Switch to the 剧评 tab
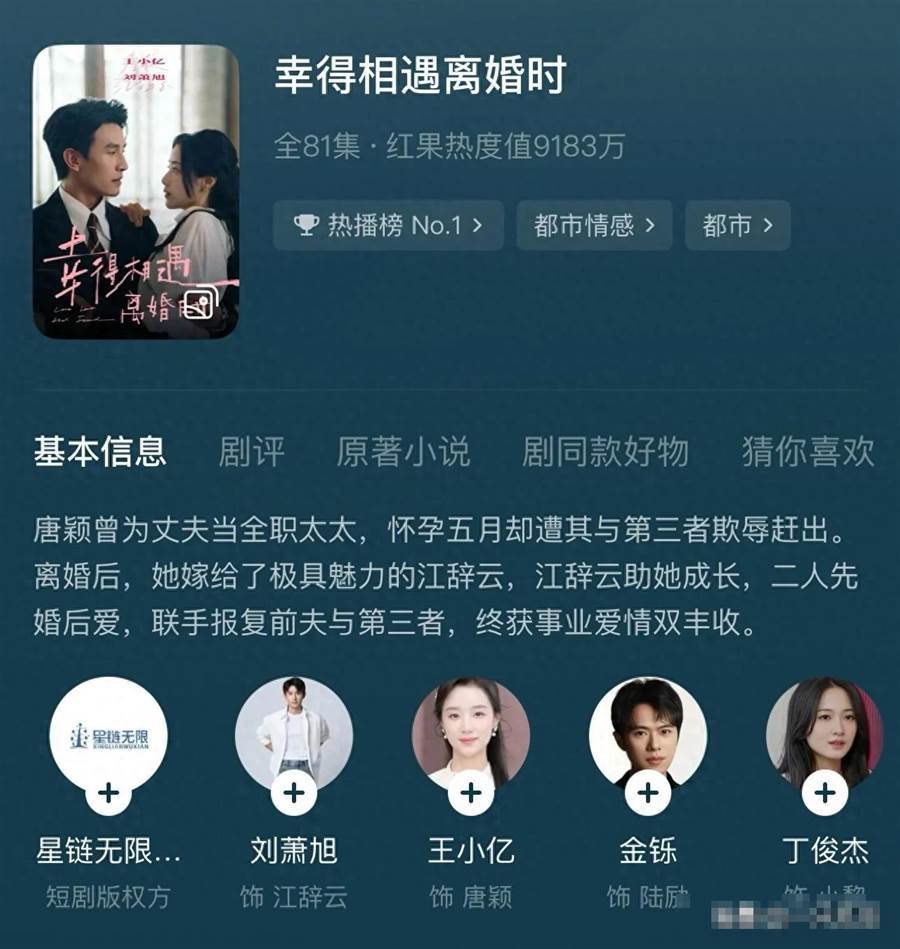This screenshot has height=949, width=900. 251,452
